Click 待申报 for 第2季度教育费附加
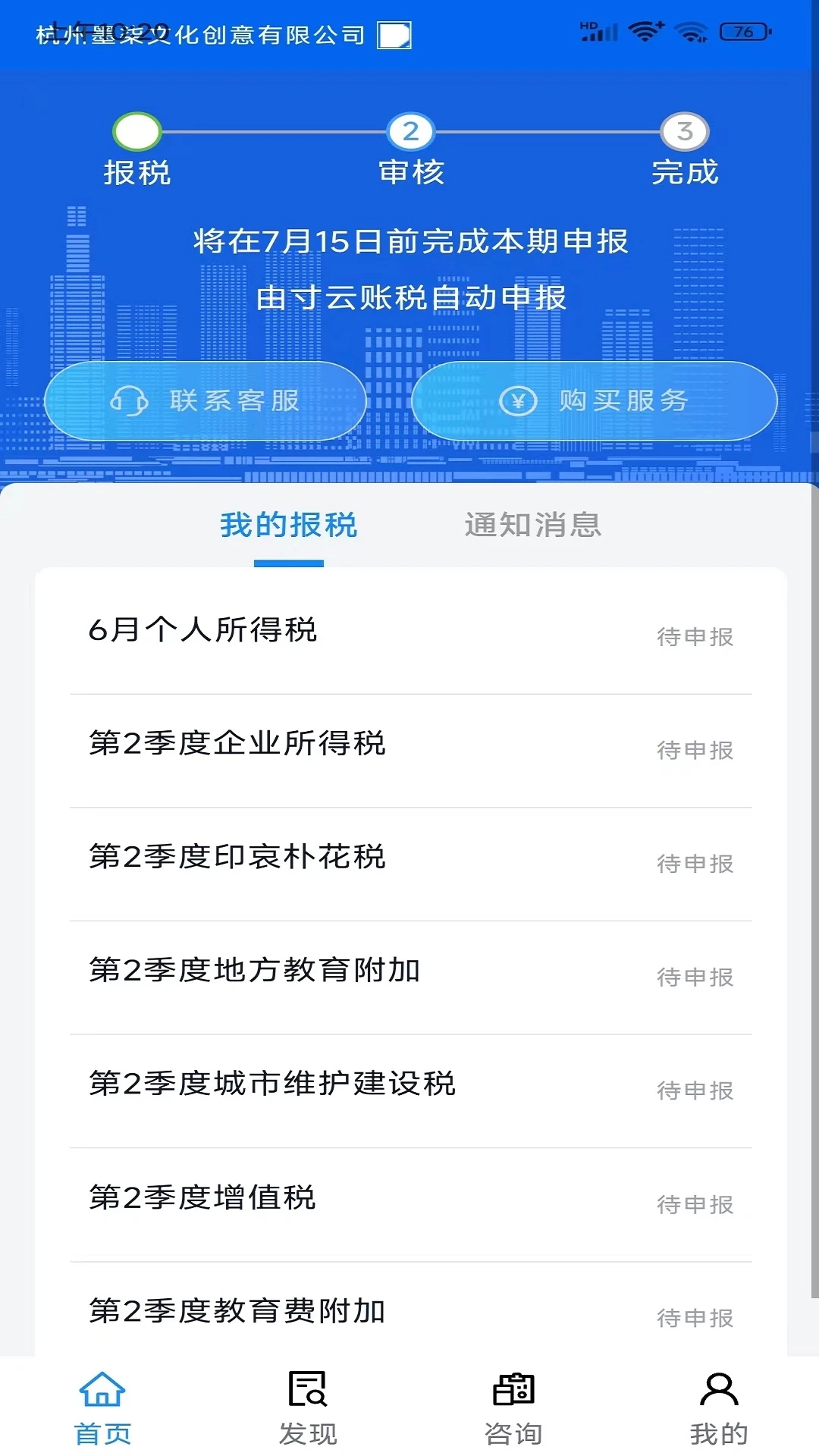 click(x=695, y=1316)
